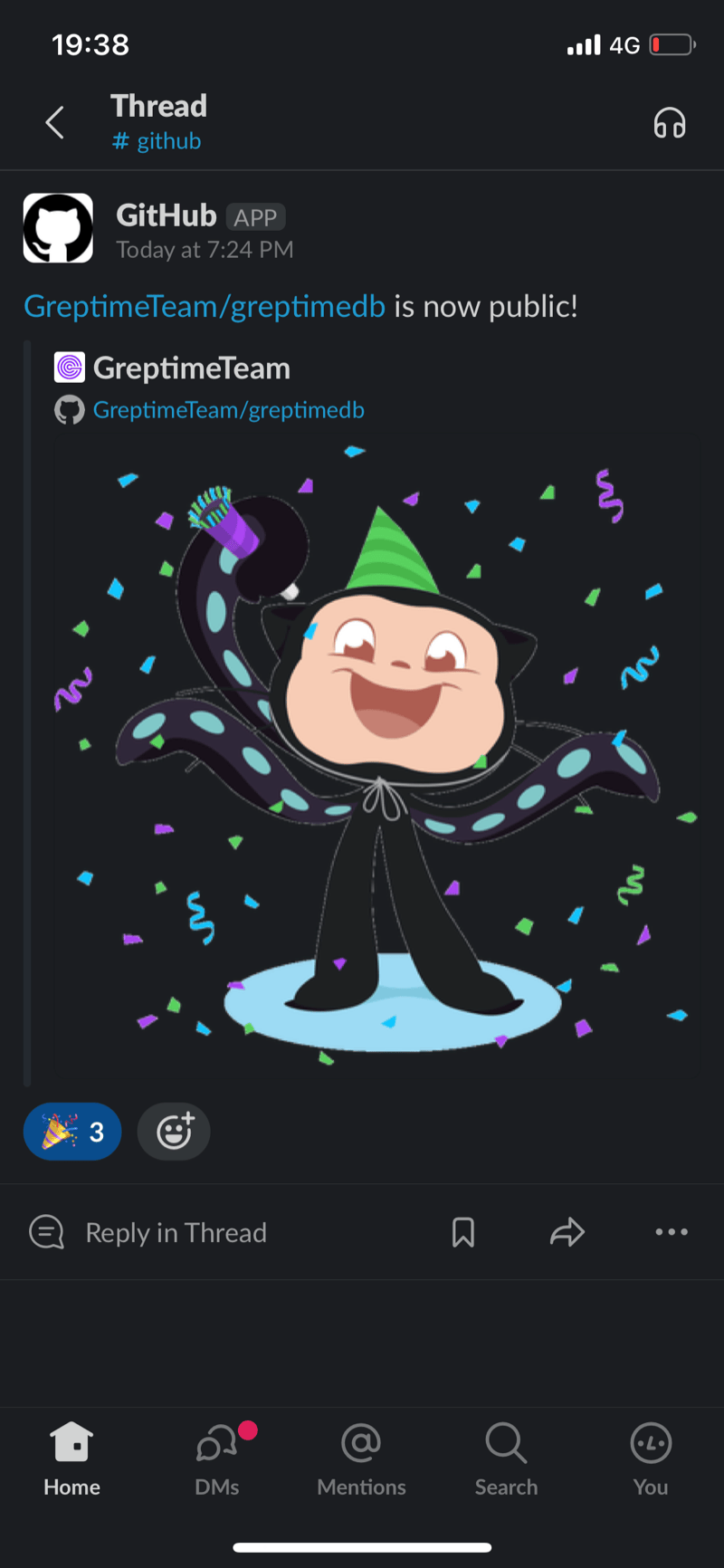Toggle the party popper reaction

72,1132
